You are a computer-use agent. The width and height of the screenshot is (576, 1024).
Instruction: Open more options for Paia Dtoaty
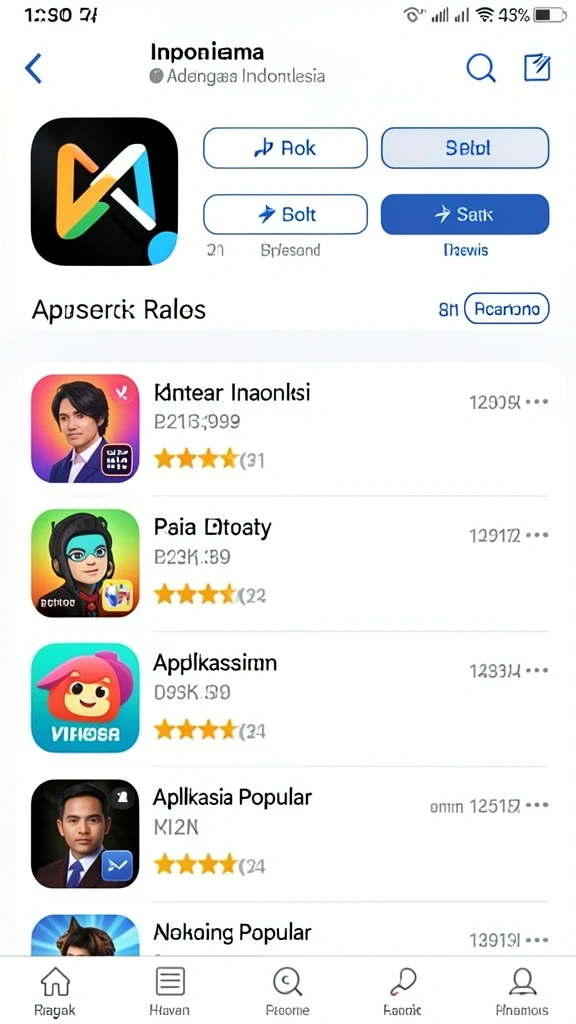(537, 536)
